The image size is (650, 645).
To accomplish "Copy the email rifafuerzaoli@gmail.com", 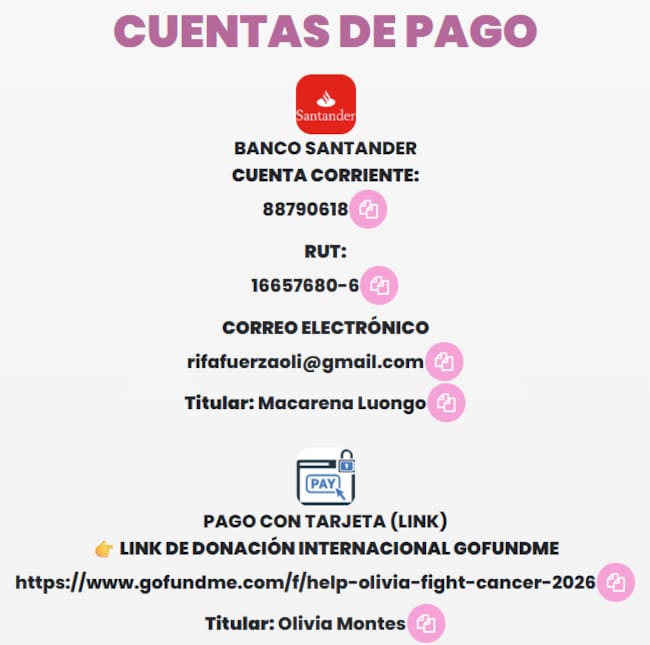I will coord(444,362).
